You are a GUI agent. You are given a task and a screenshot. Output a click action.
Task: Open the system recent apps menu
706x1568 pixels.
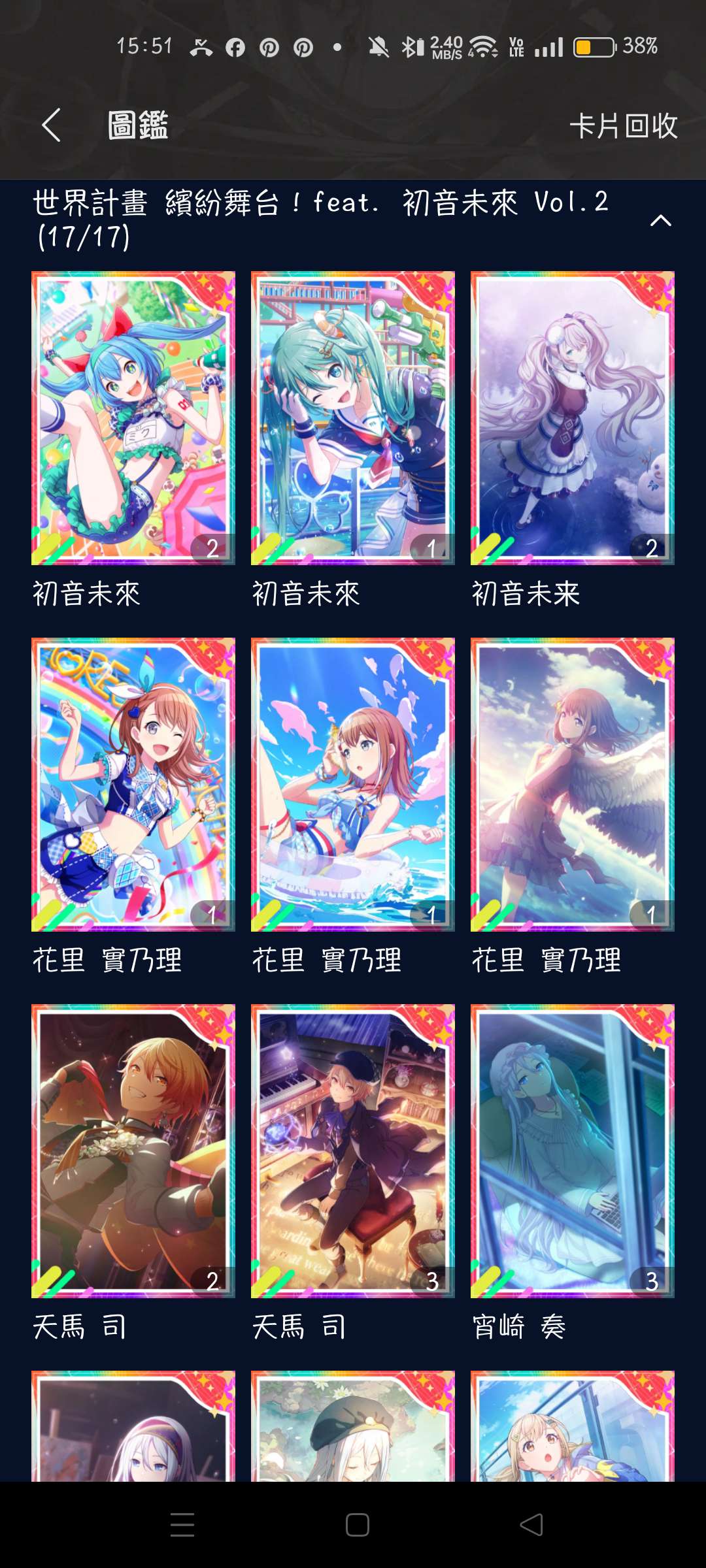pos(182,1525)
